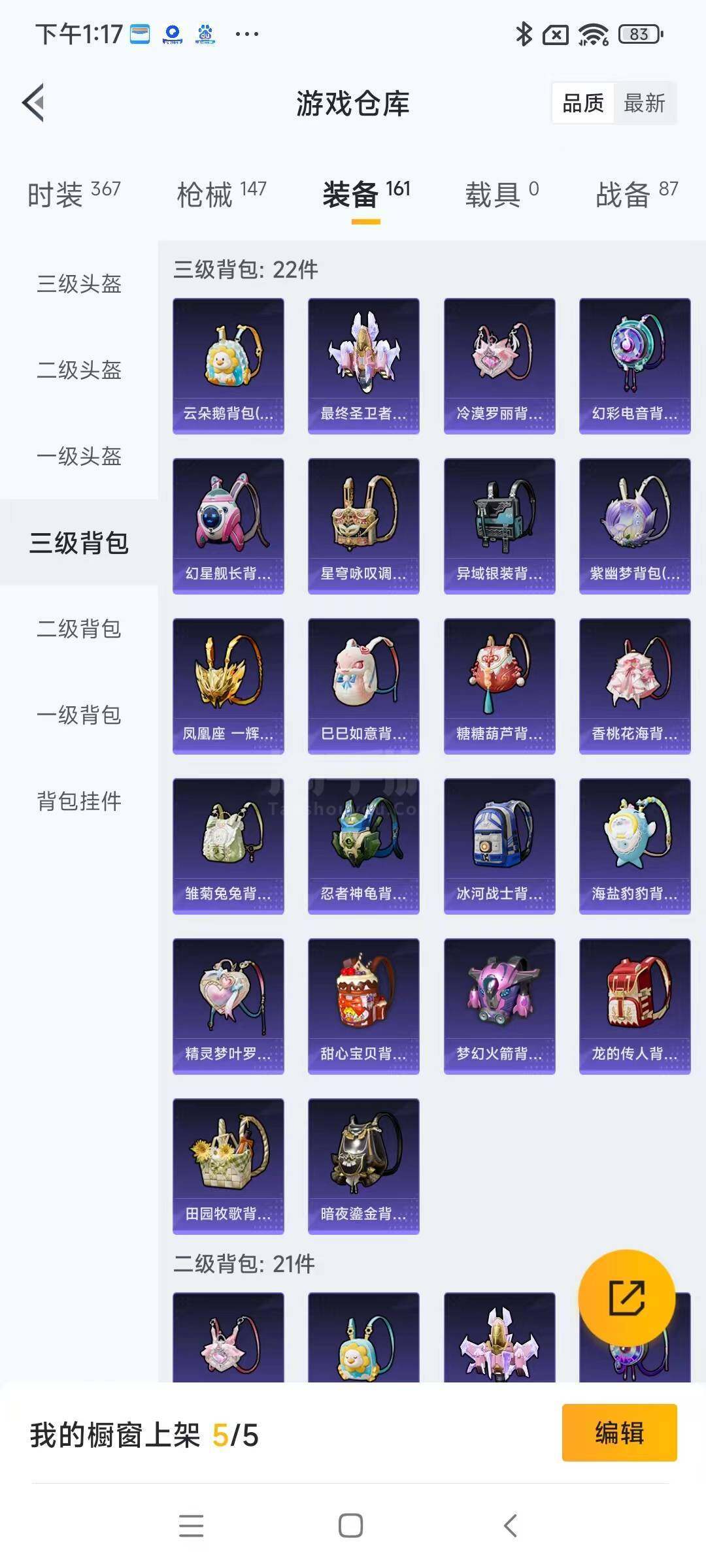Open the 战备 tab
The image size is (706, 1568).
[x=637, y=195]
